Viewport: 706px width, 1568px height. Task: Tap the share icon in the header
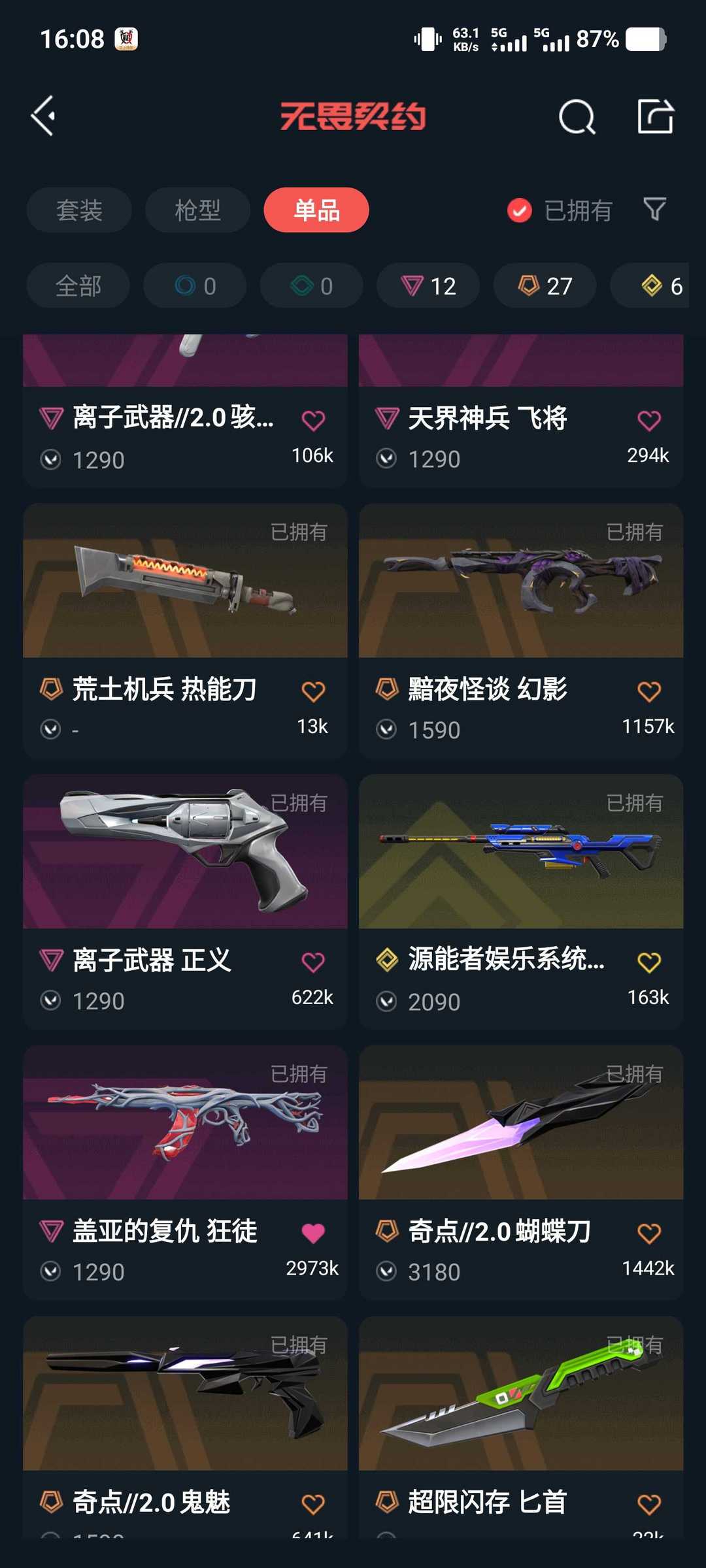655,116
